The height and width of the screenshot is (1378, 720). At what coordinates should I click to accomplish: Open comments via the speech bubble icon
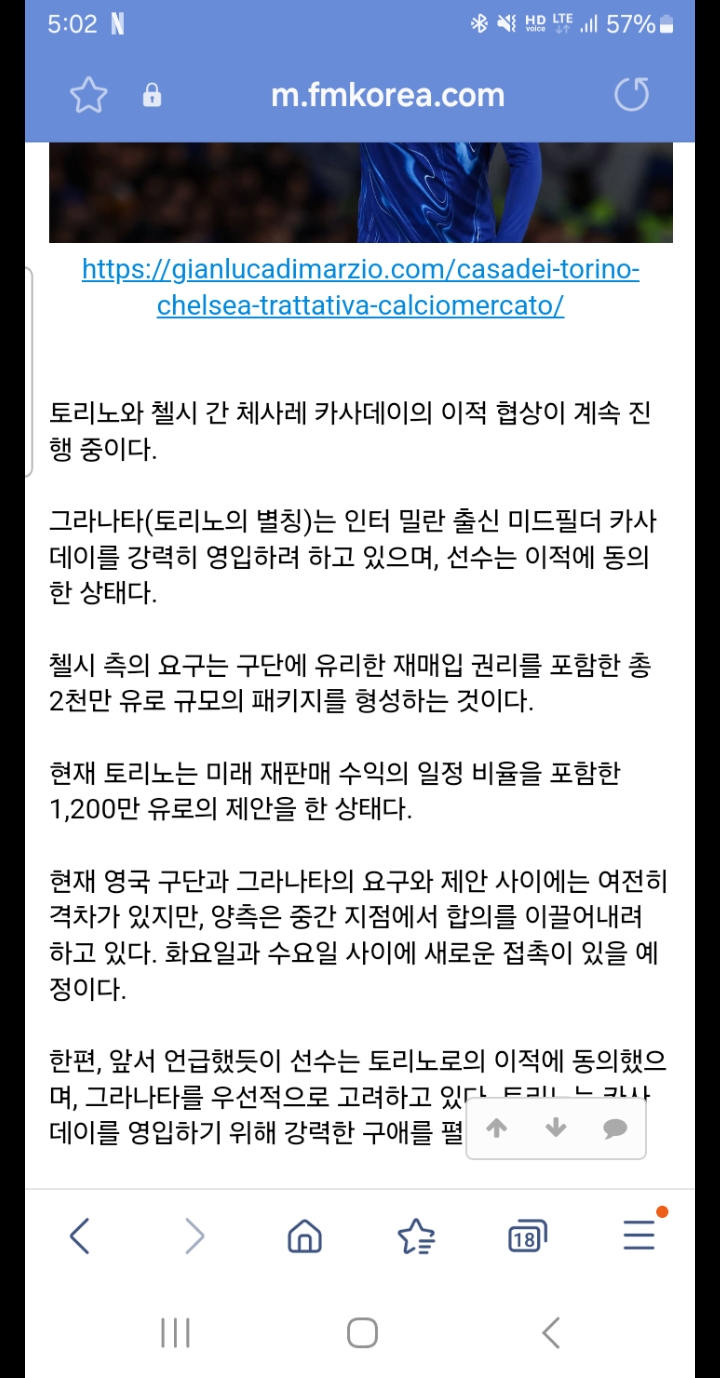[x=615, y=1129]
